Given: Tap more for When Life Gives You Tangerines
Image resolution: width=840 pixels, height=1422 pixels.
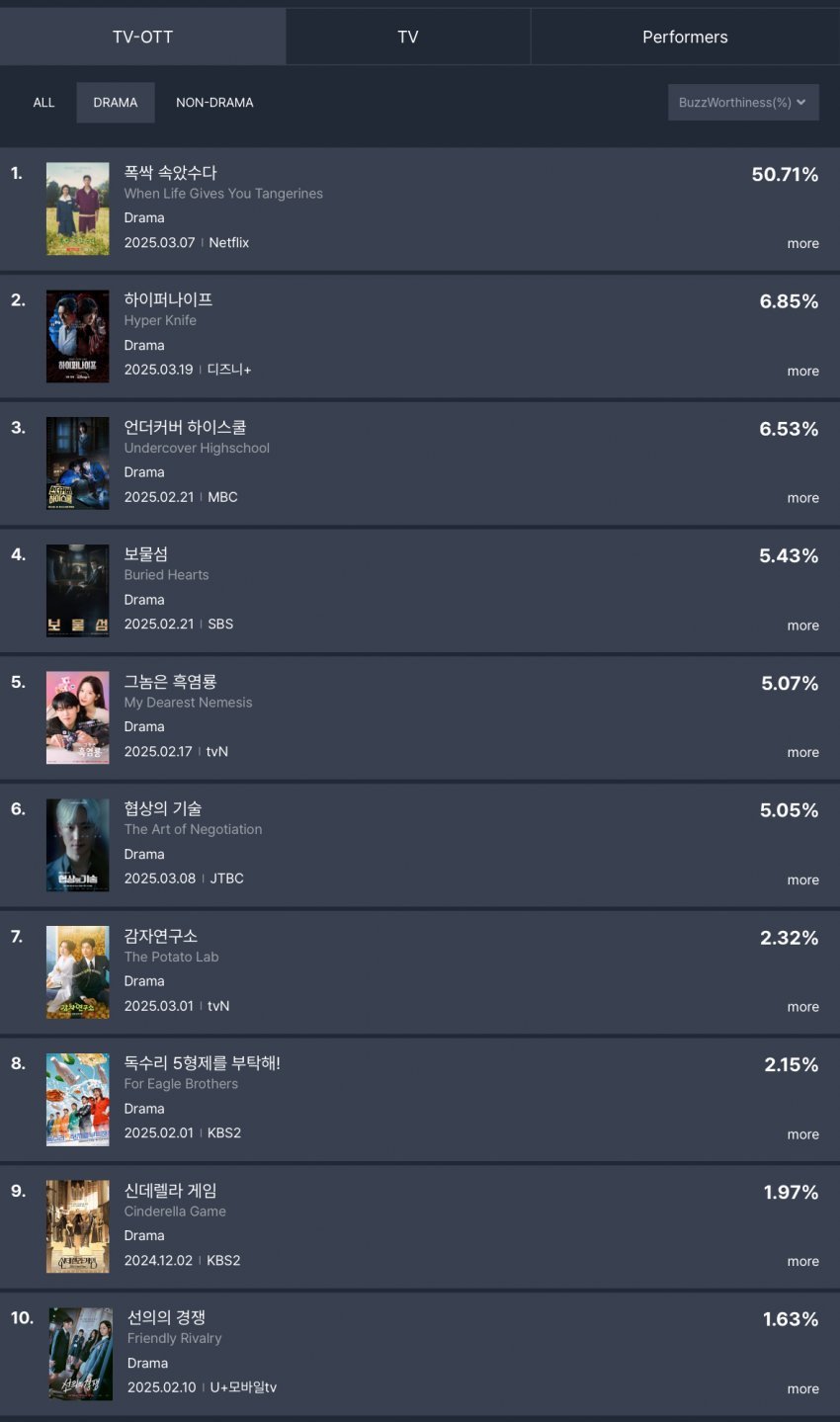Looking at the screenshot, I should tap(802, 244).
